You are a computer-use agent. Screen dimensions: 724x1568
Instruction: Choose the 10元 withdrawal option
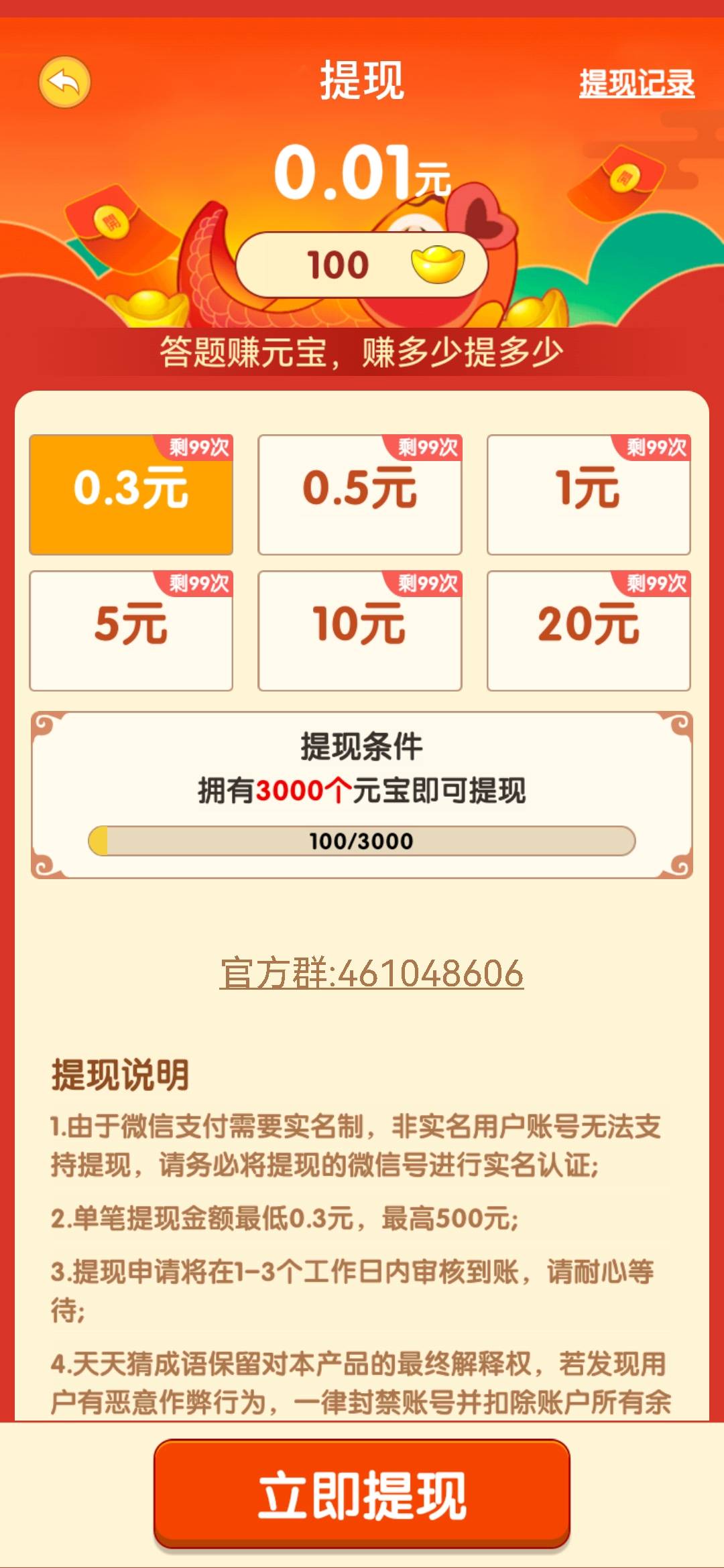(360, 631)
